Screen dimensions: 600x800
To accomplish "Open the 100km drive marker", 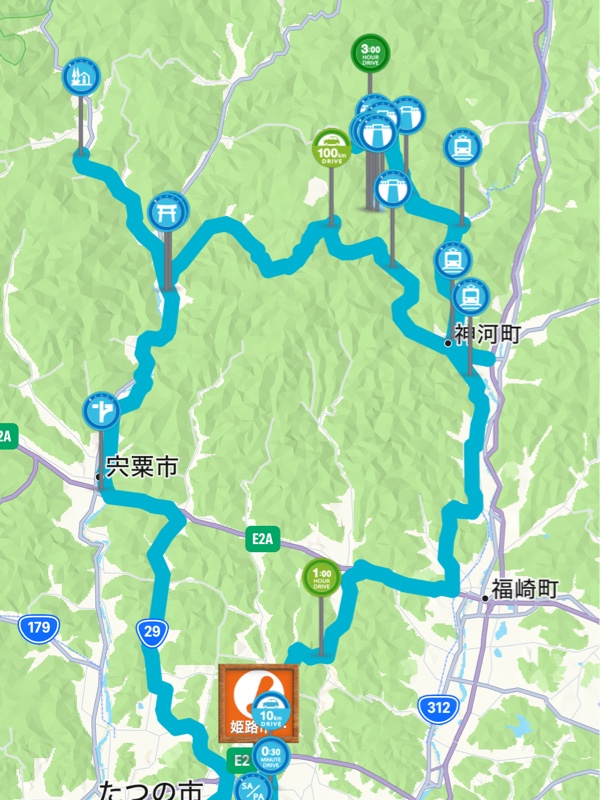I will pyautogui.click(x=331, y=146).
